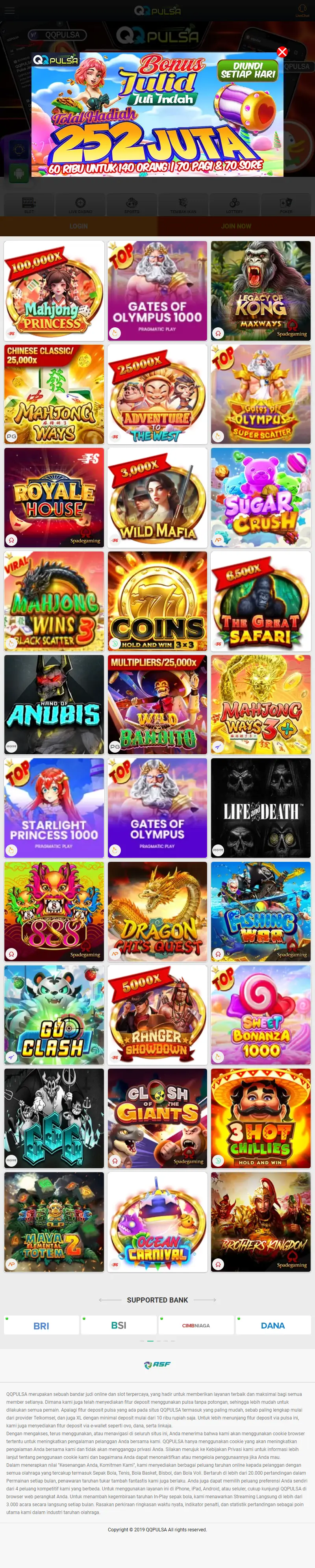This screenshot has width=315, height=1568.
Task: Open the Ocean Carnival game
Action: click(x=157, y=1222)
